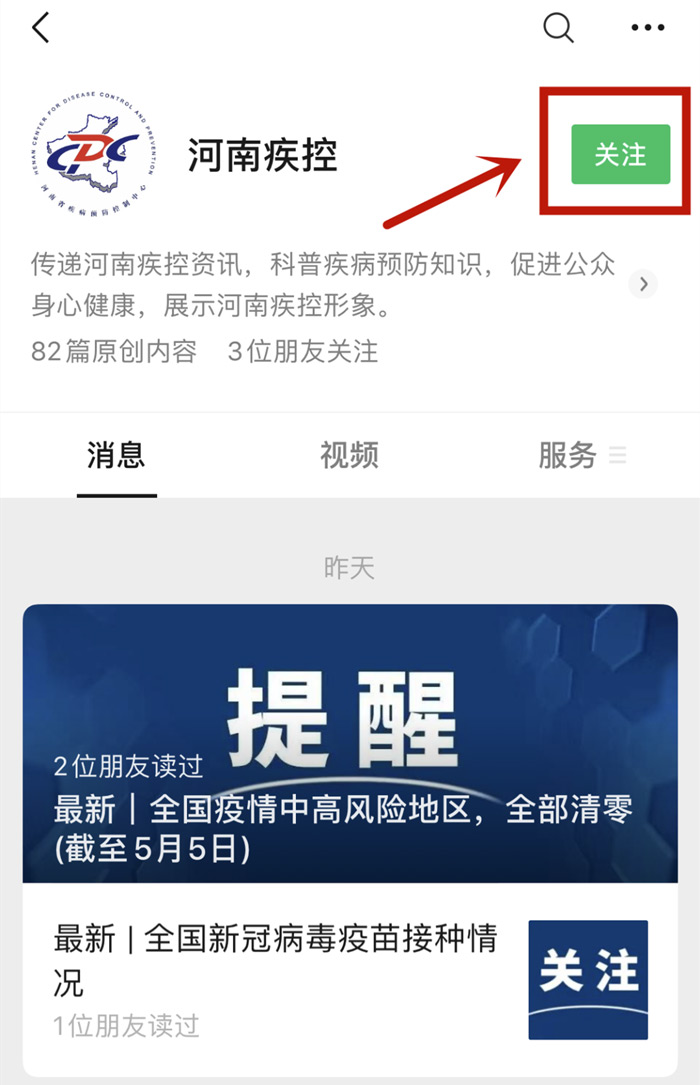Viewport: 700px width, 1085px height.
Task: Go back using the back arrow
Action: [40, 28]
